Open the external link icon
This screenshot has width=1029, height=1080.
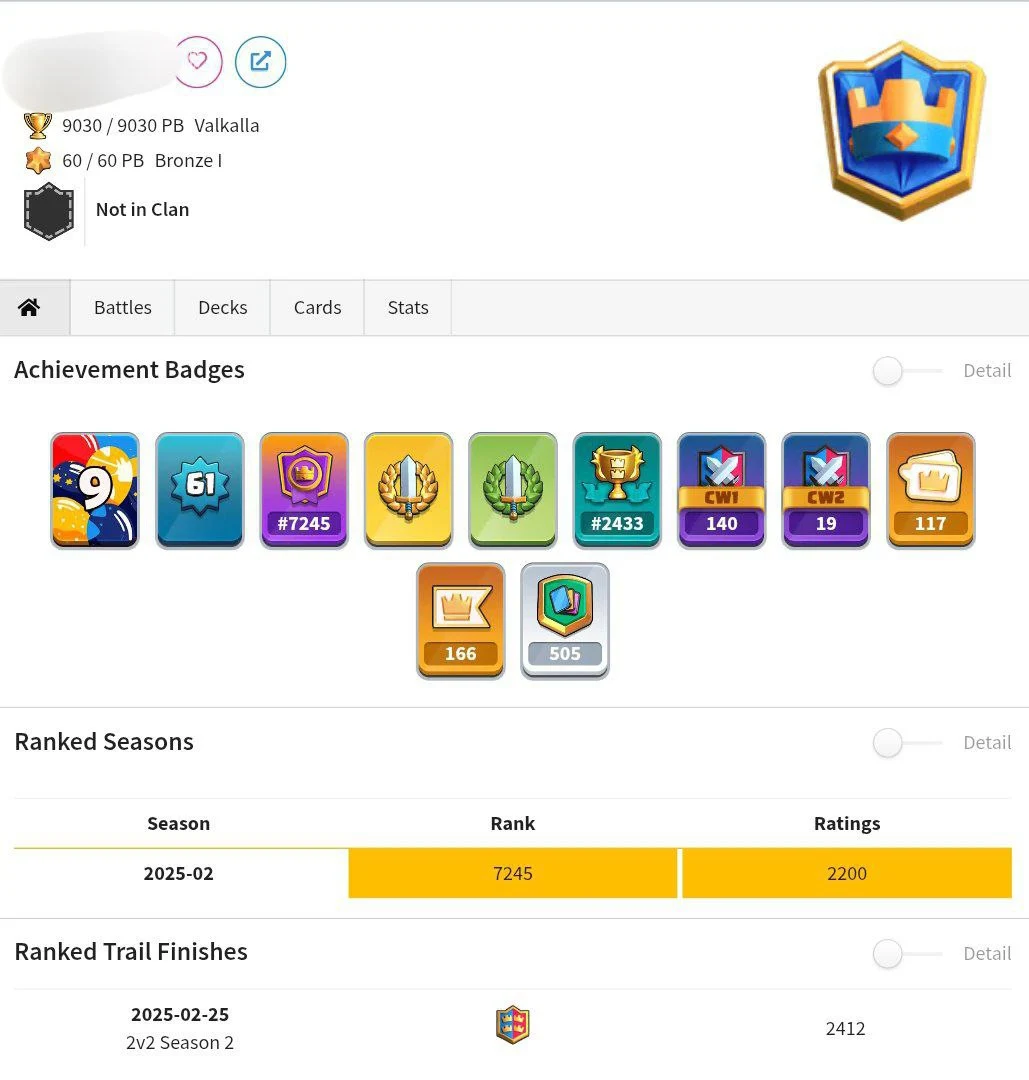(x=260, y=62)
